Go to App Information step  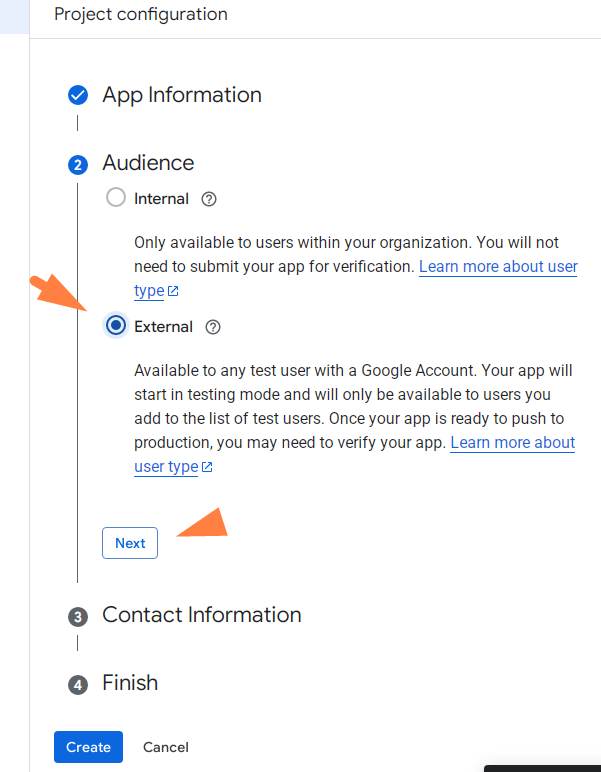coord(181,95)
